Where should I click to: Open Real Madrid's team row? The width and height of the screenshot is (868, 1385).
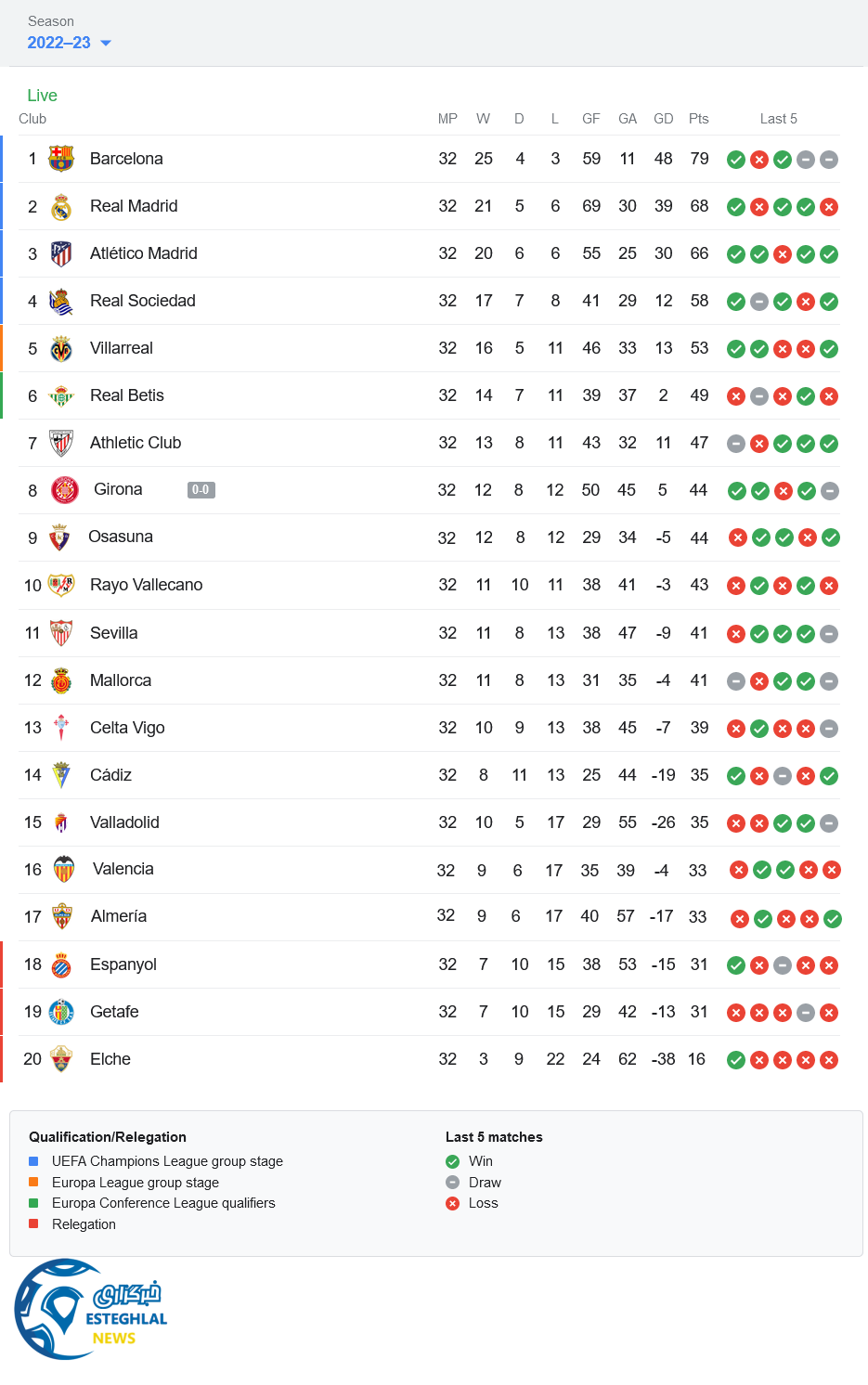[134, 206]
